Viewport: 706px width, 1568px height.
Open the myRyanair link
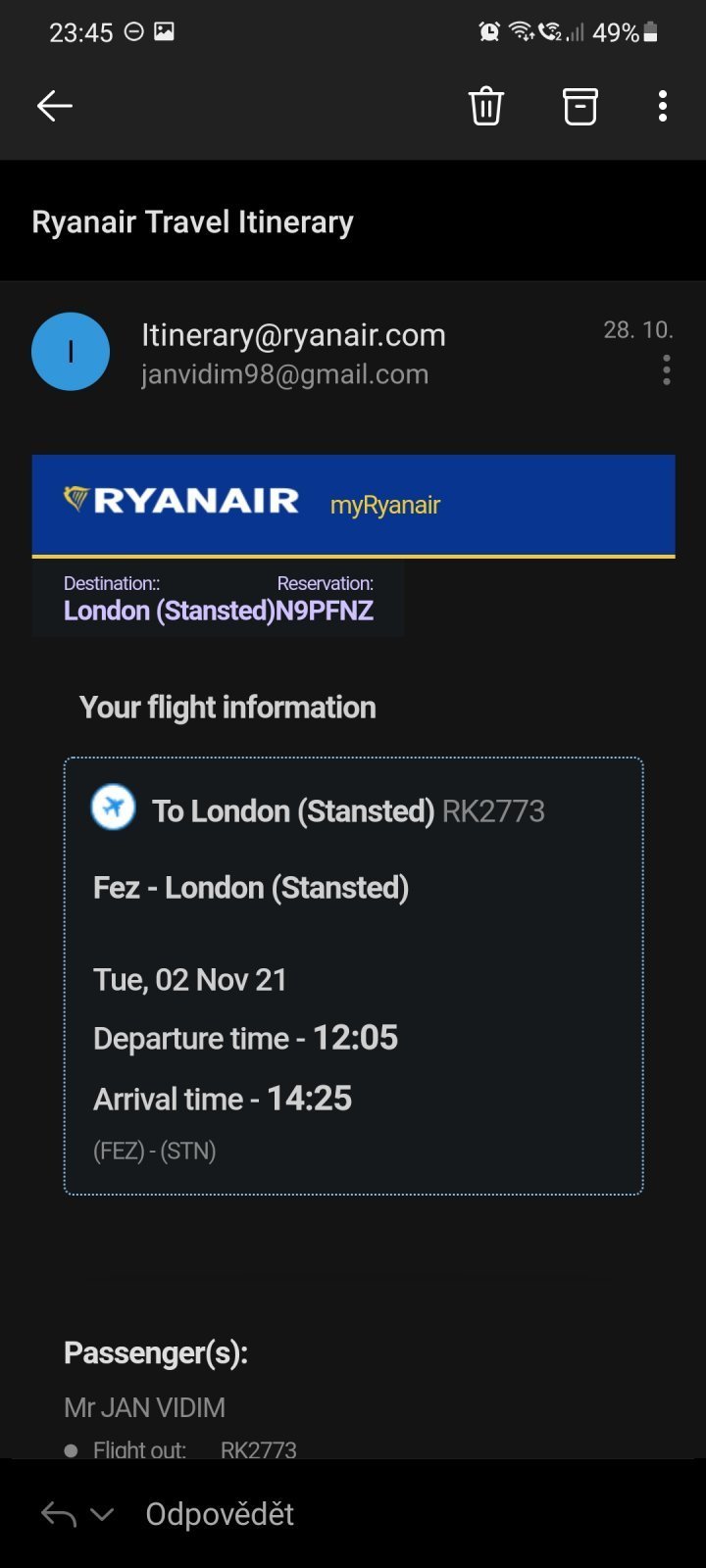pos(385,505)
